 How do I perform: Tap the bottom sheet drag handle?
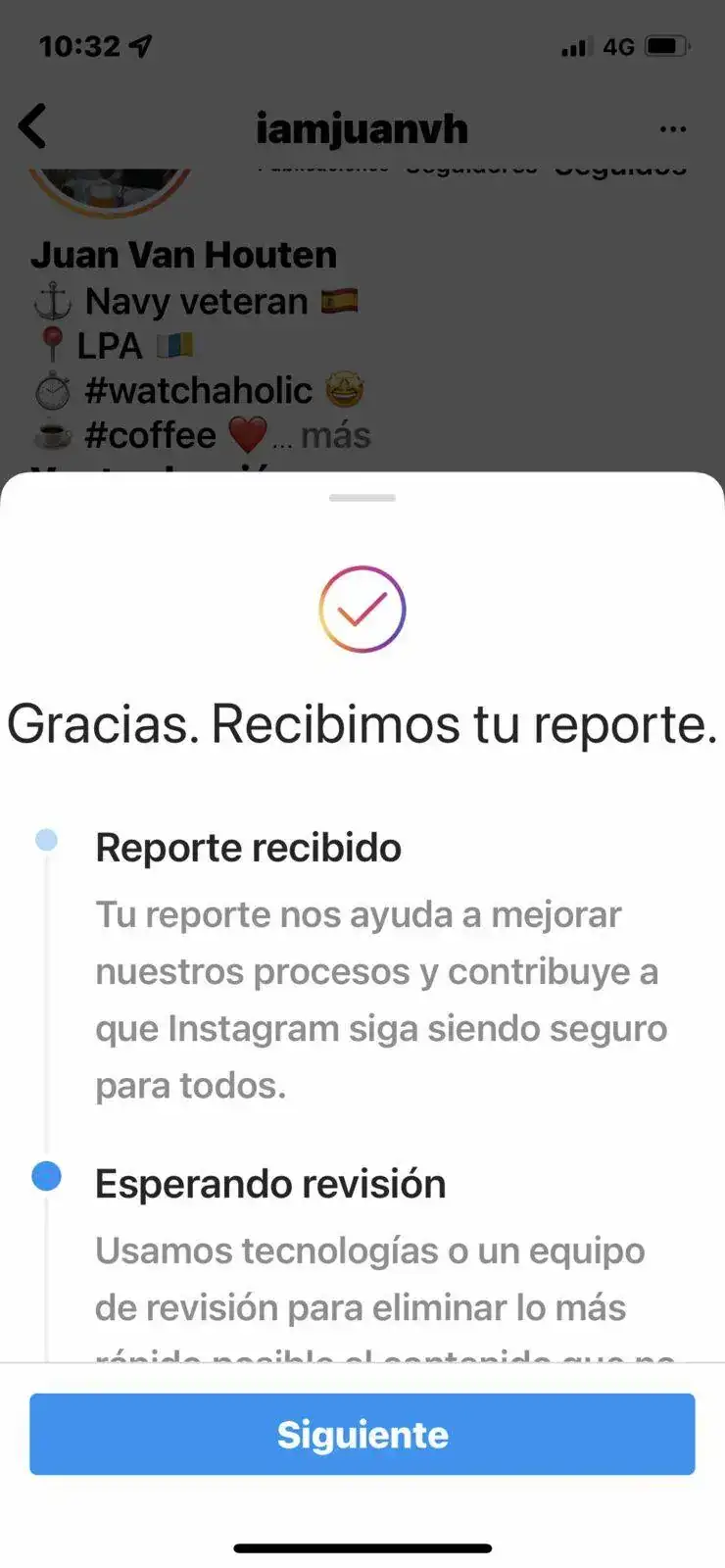(x=362, y=498)
